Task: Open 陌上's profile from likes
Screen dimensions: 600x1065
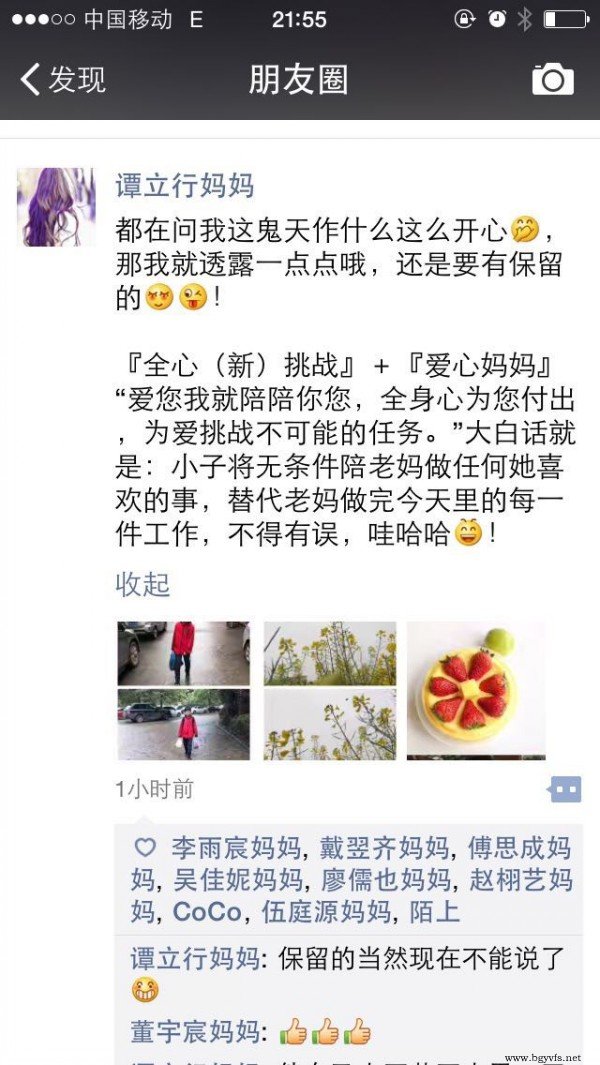Action: 434,912
